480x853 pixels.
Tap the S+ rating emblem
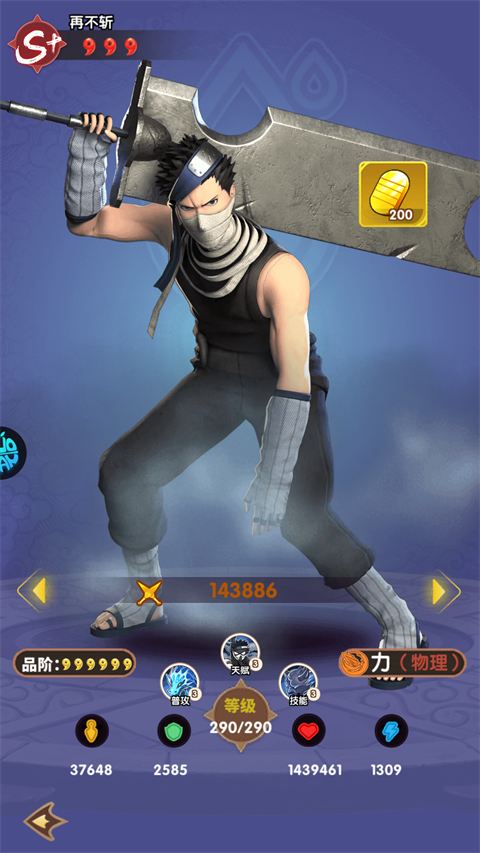click(37, 45)
